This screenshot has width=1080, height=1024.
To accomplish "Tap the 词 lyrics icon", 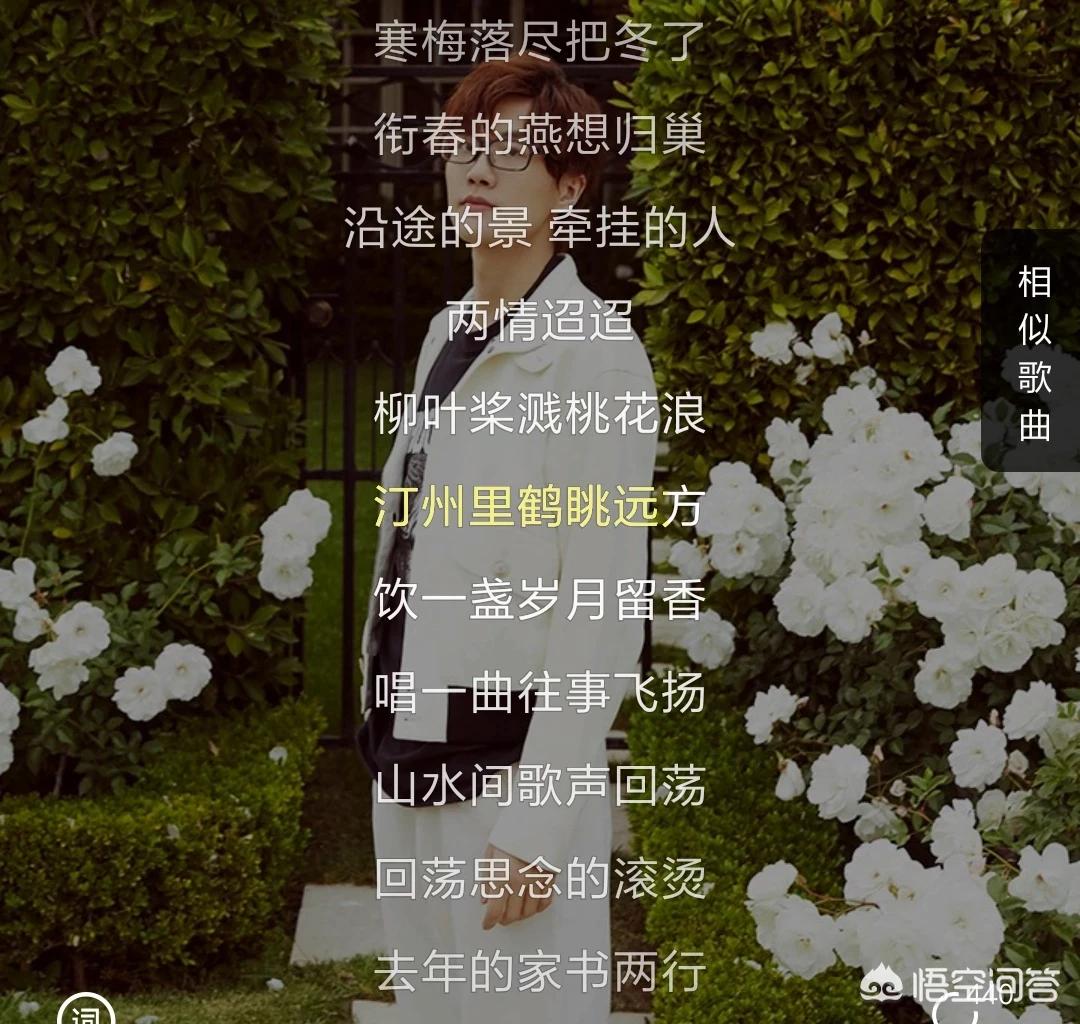I will [x=86, y=1012].
